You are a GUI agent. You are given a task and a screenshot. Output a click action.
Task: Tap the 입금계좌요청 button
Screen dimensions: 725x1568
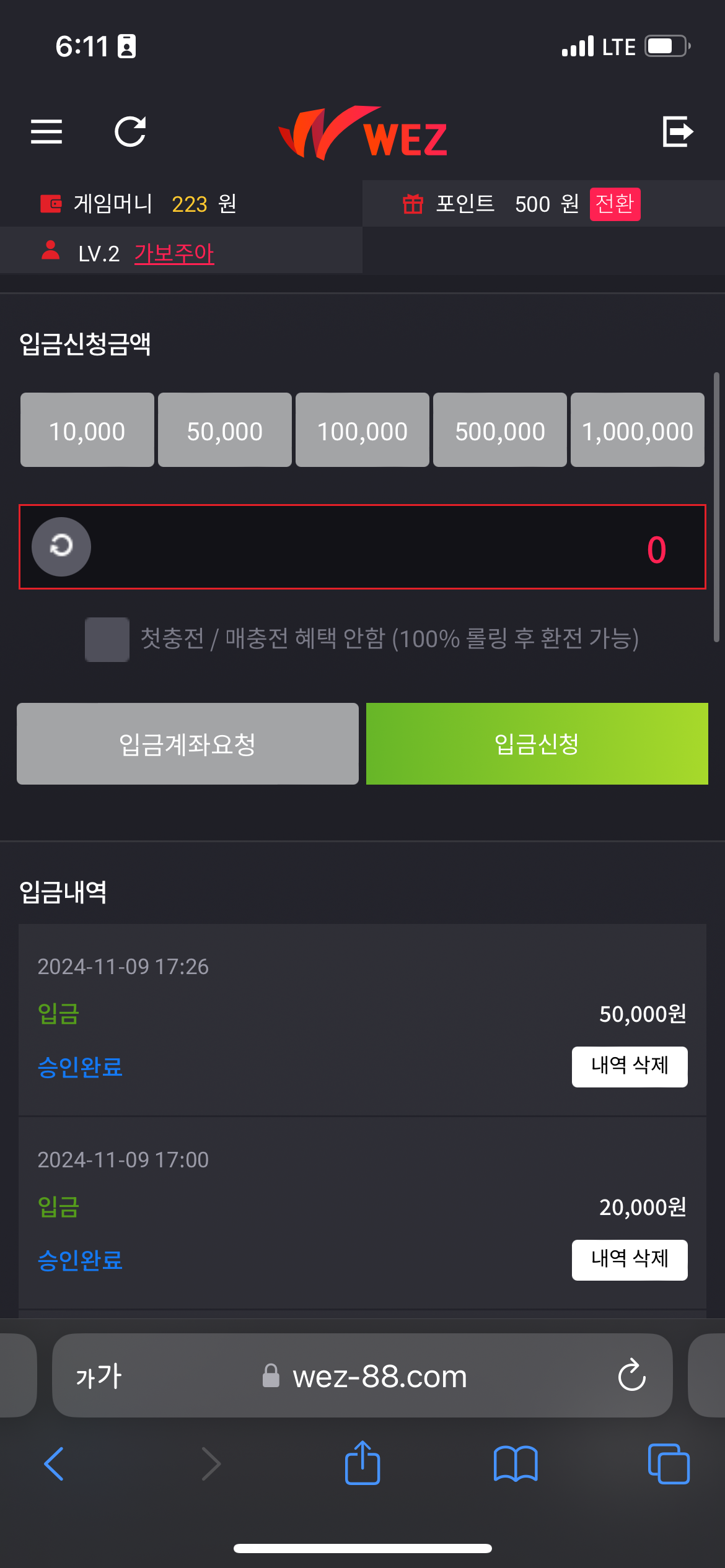coord(188,744)
